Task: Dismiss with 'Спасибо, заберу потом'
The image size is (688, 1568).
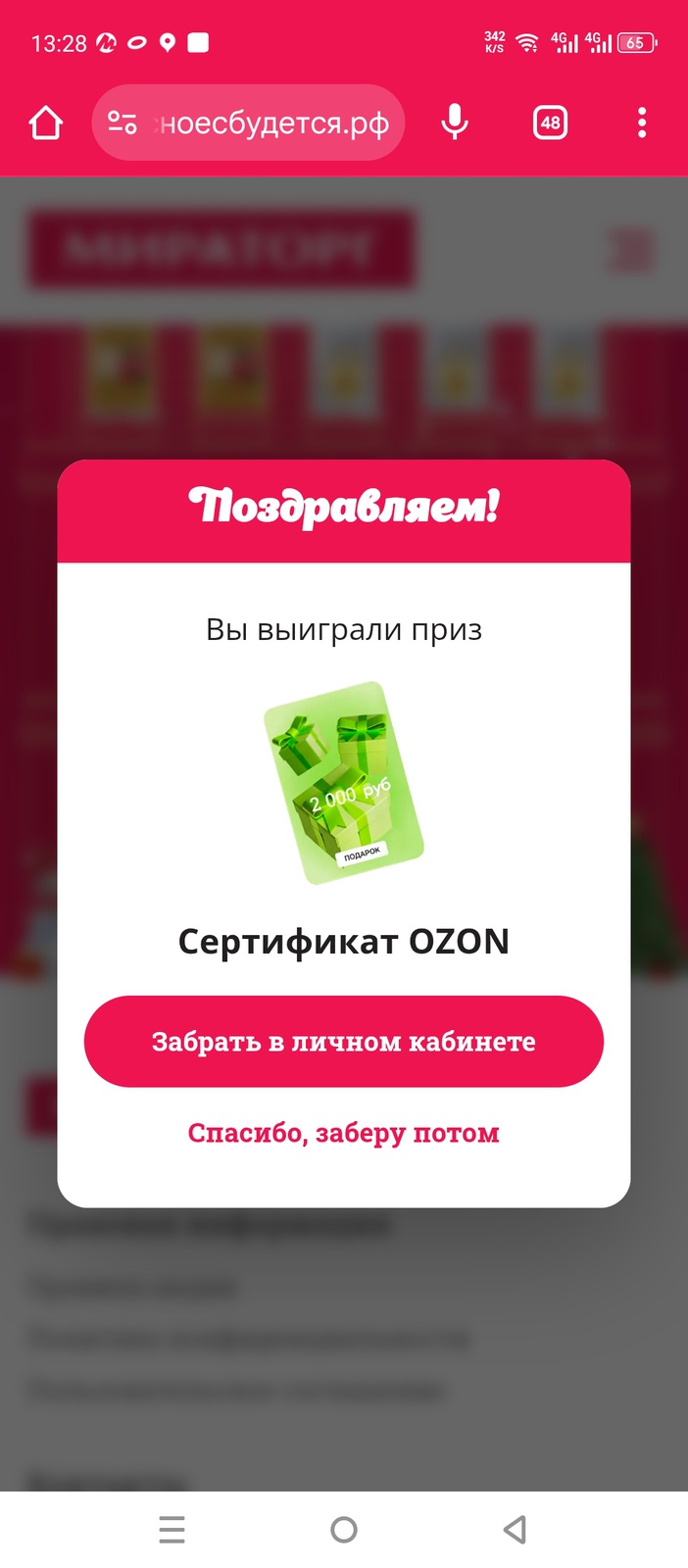Action: tap(343, 1133)
